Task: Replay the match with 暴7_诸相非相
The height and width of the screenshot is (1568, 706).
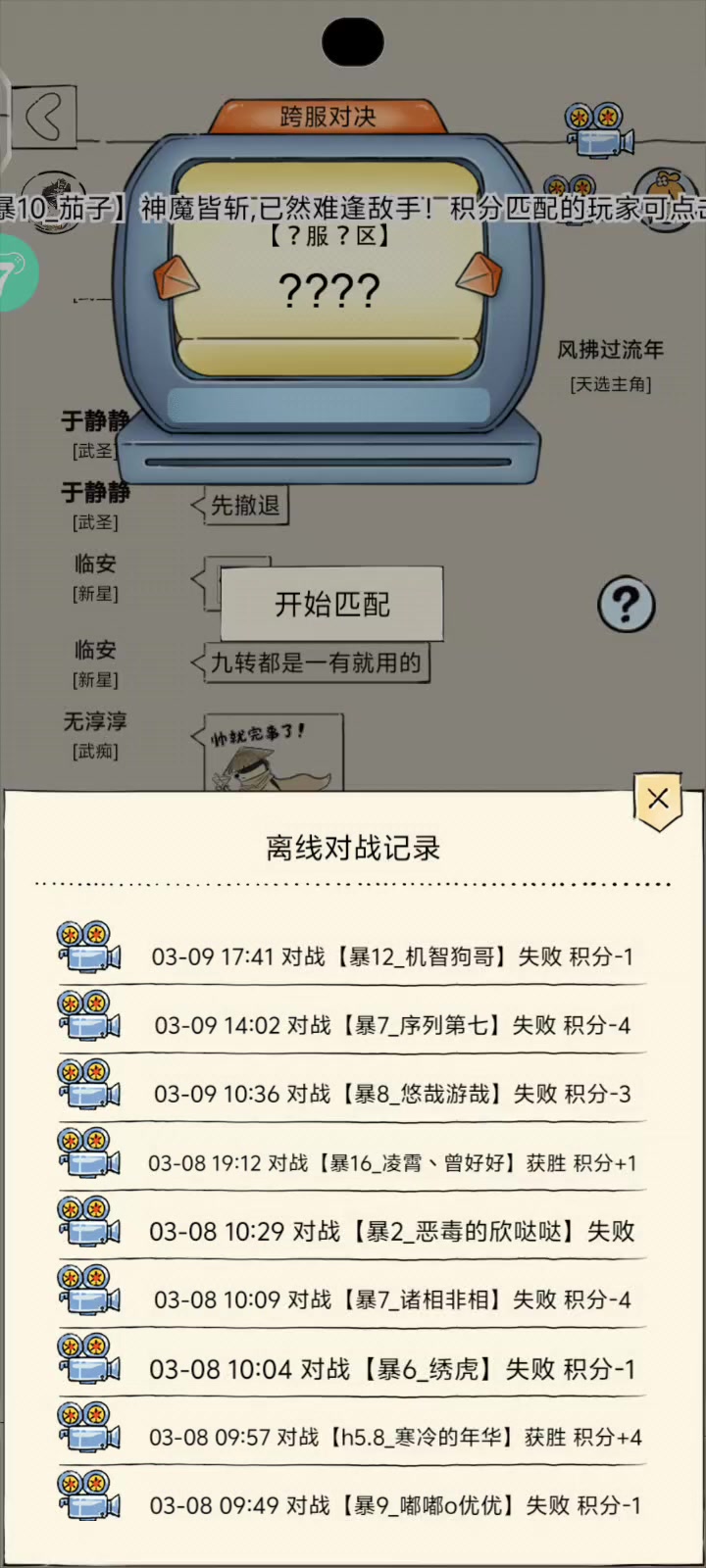Action: coord(88,1291)
